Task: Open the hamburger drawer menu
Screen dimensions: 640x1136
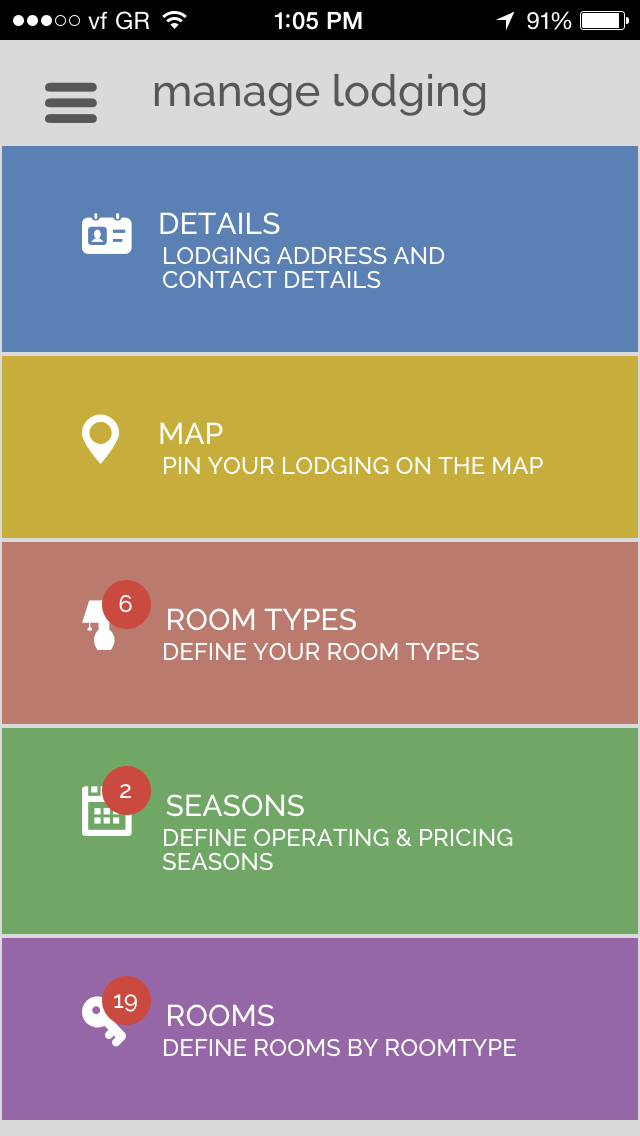Action: (x=71, y=102)
